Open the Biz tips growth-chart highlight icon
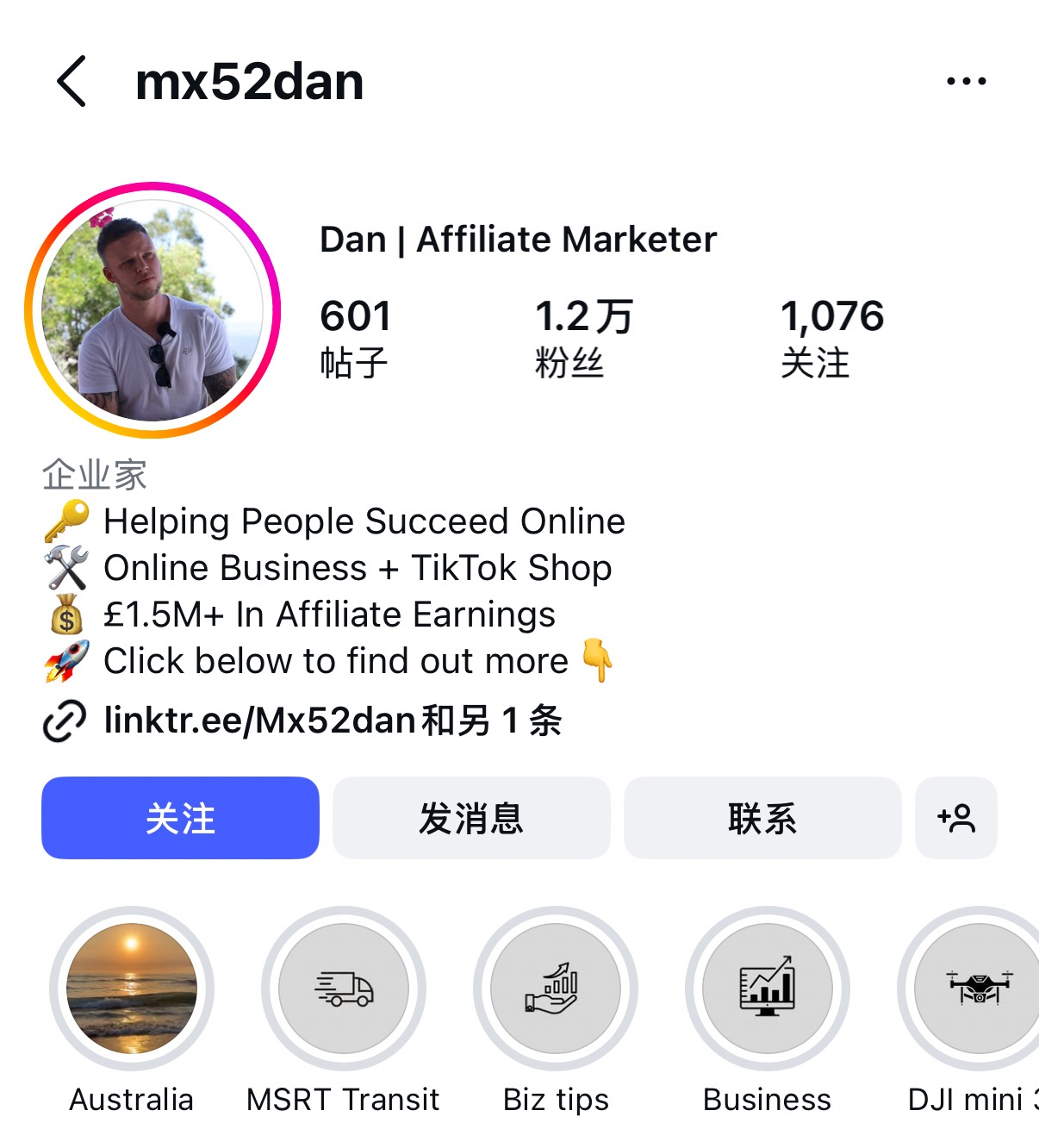Image resolution: width=1039 pixels, height=1148 pixels. tap(556, 989)
